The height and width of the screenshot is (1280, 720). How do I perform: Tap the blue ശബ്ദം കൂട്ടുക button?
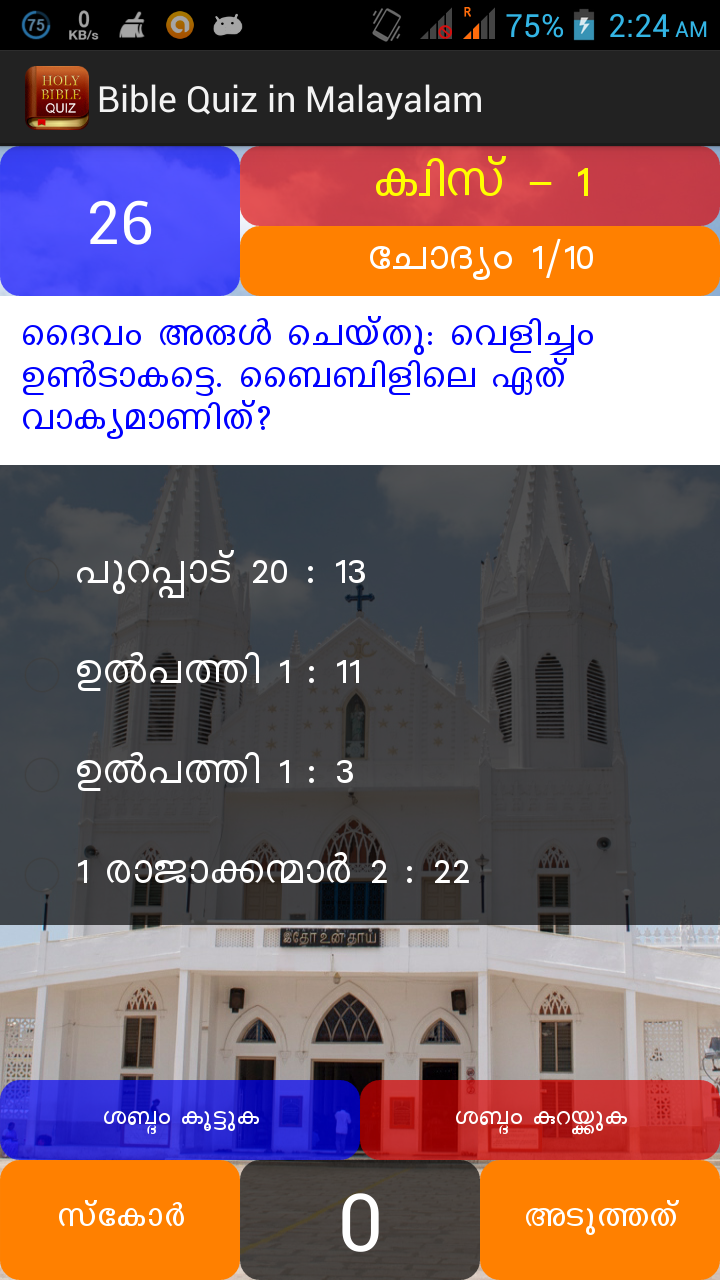[180, 1119]
